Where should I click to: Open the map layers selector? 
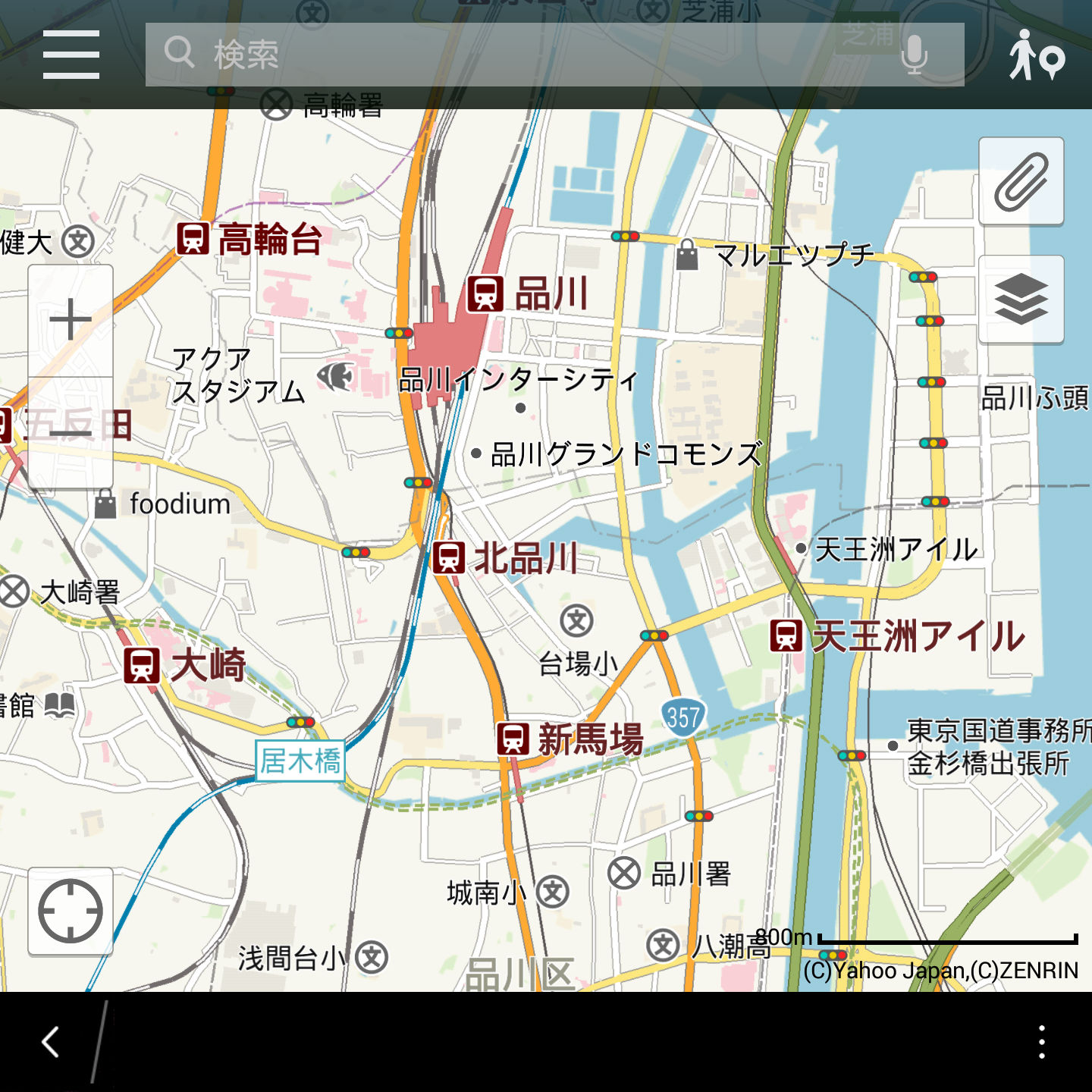tap(1021, 300)
